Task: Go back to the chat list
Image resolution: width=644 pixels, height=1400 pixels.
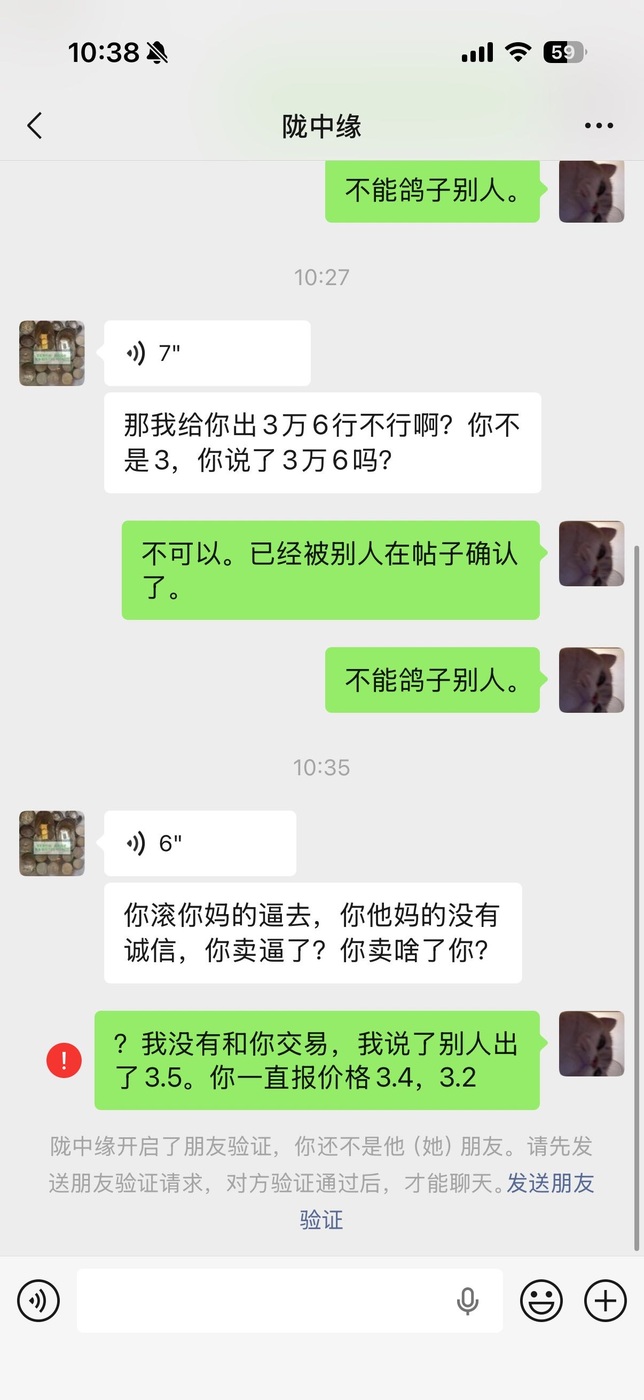Action: pos(35,126)
